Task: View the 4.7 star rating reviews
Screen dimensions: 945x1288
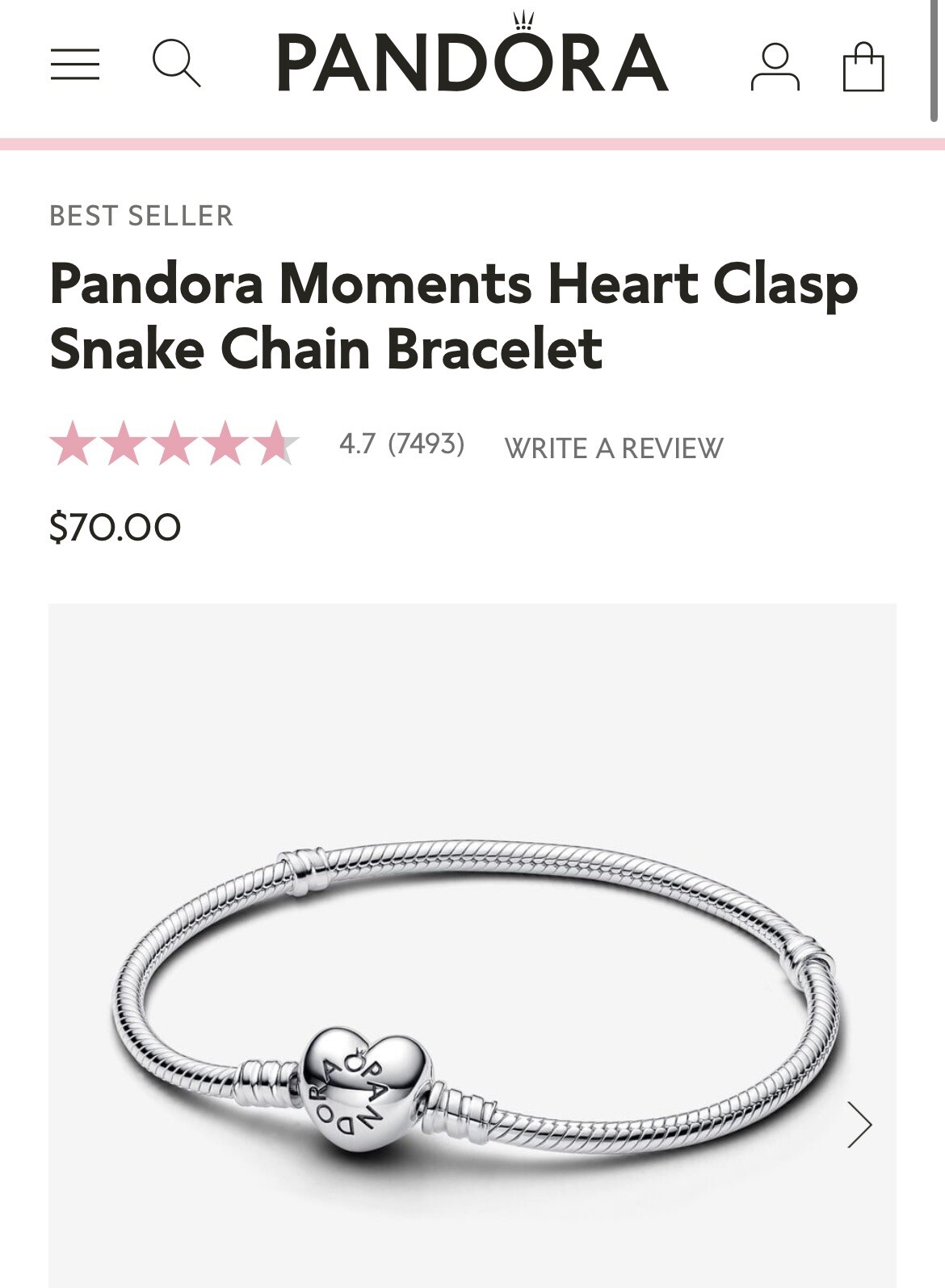Action: [174, 444]
